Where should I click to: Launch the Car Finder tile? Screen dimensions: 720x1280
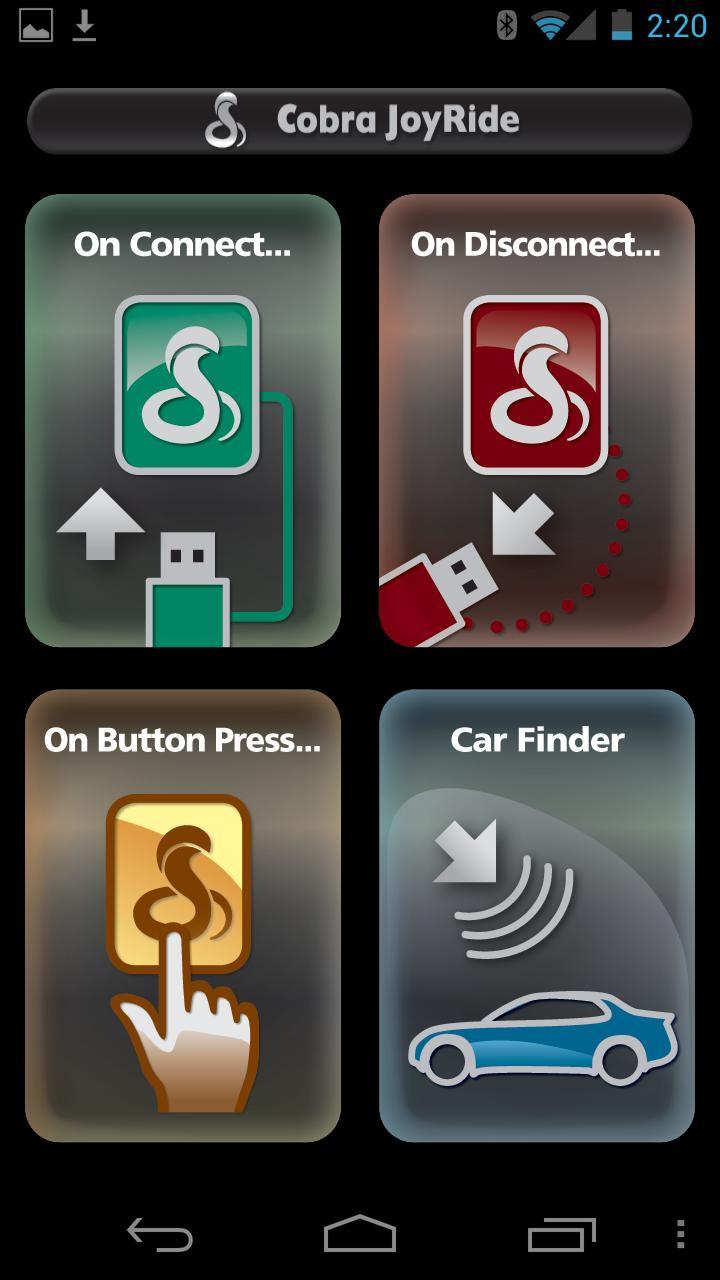tap(537, 915)
